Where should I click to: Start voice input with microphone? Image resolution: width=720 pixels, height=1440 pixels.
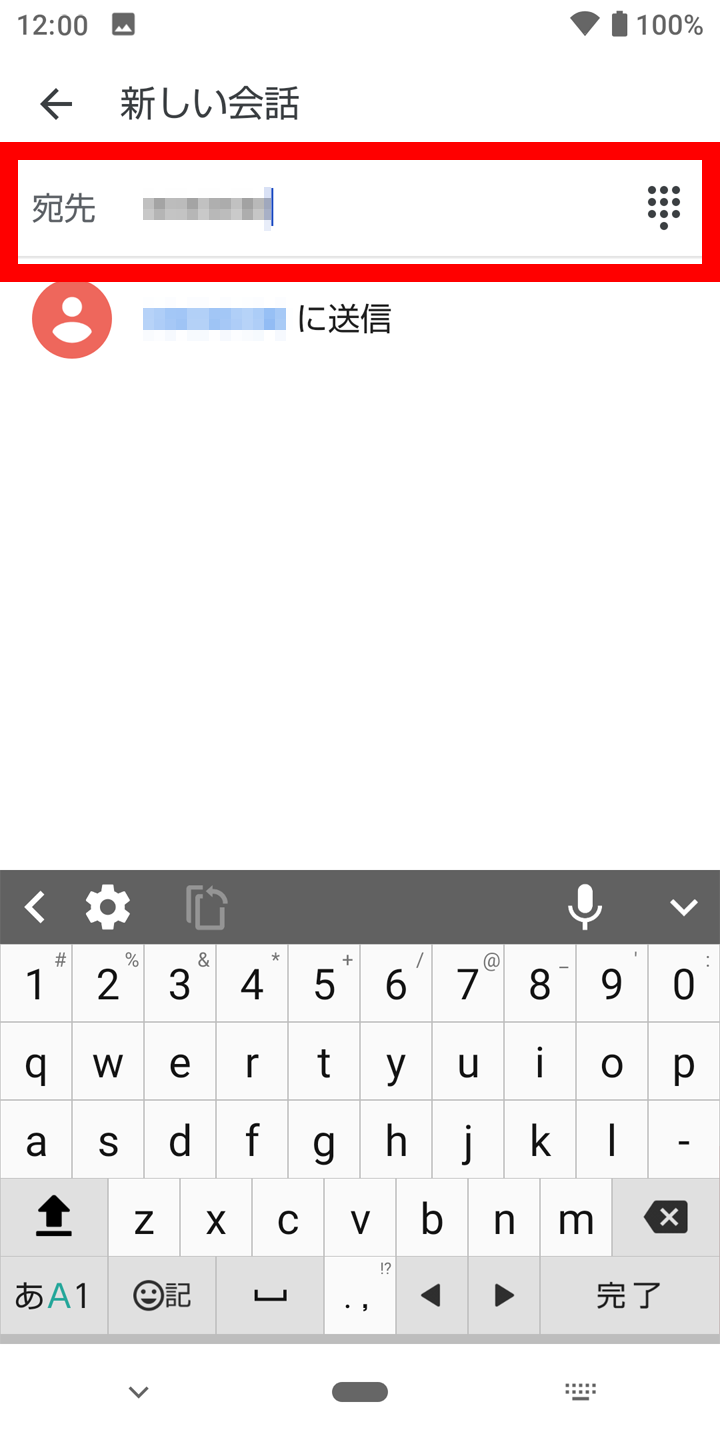click(x=585, y=907)
